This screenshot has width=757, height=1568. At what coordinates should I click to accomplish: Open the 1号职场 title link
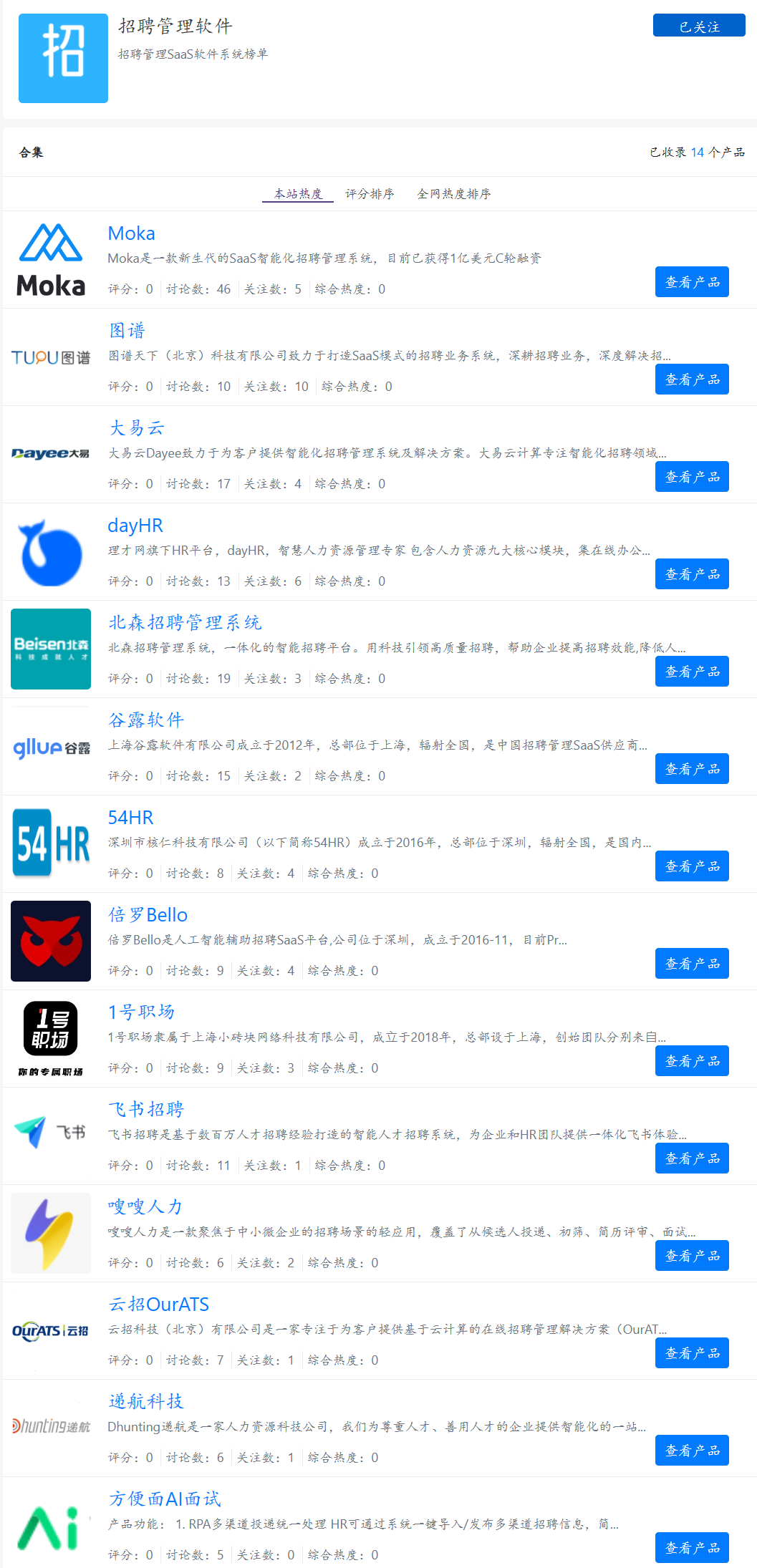[141, 1012]
